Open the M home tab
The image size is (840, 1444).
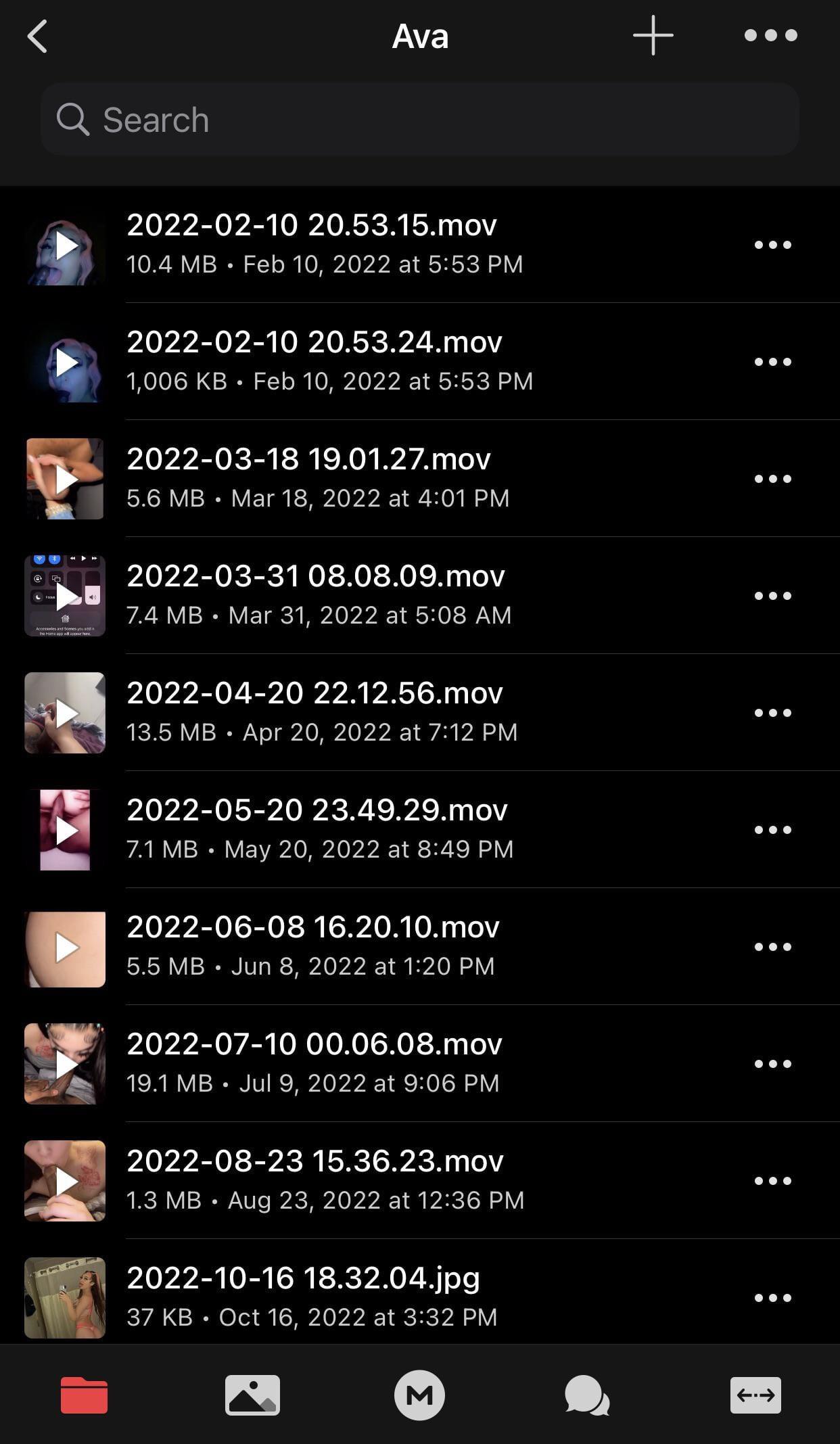419,1395
